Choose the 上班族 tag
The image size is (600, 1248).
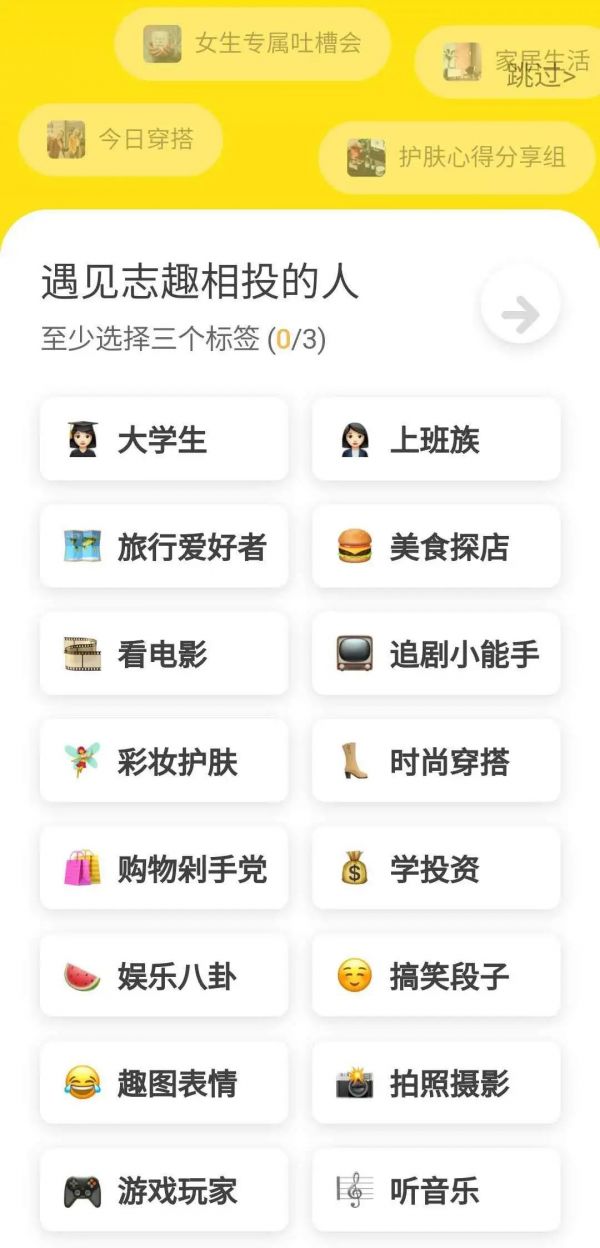436,439
